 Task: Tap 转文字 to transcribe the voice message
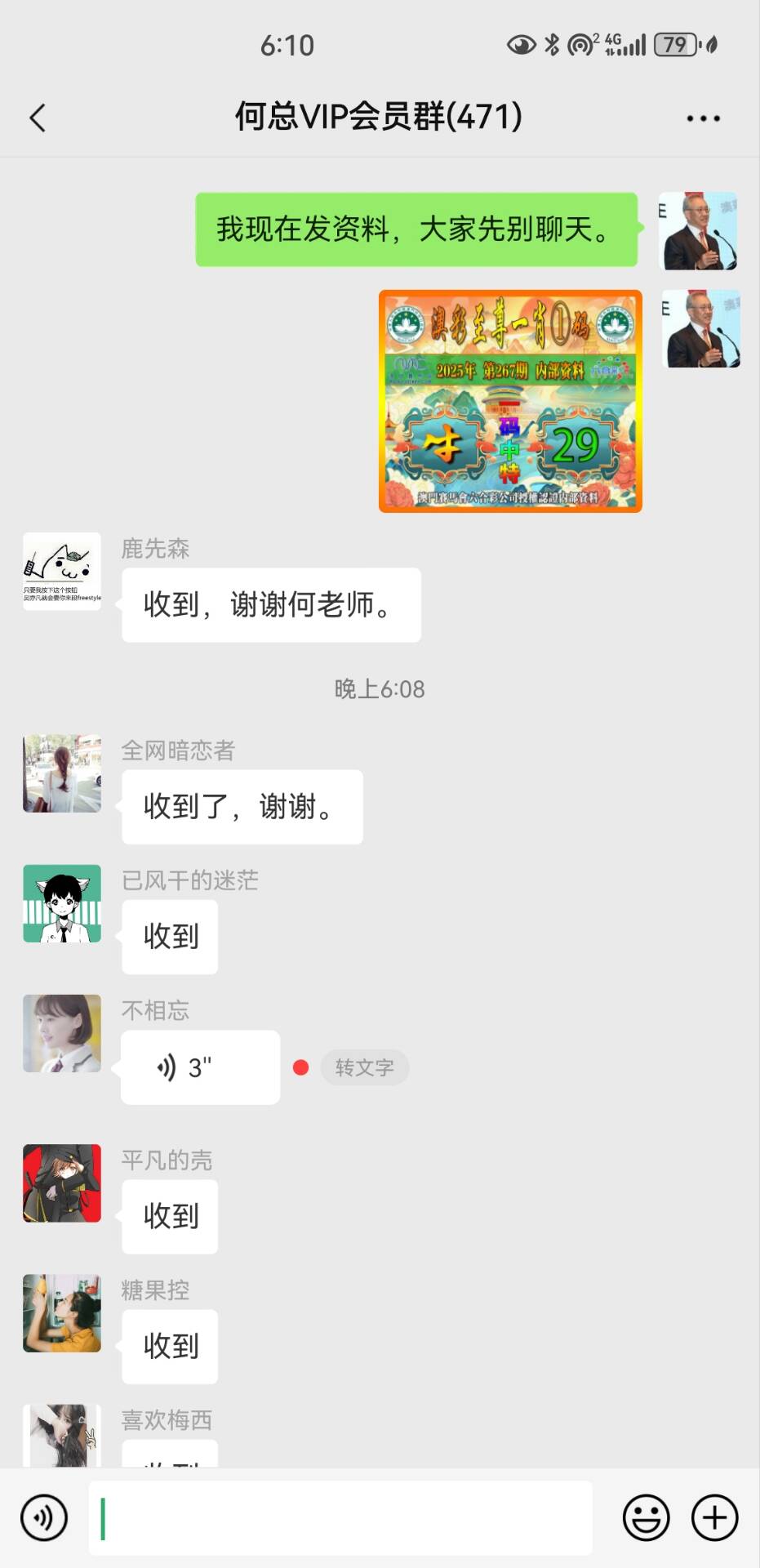point(364,1067)
